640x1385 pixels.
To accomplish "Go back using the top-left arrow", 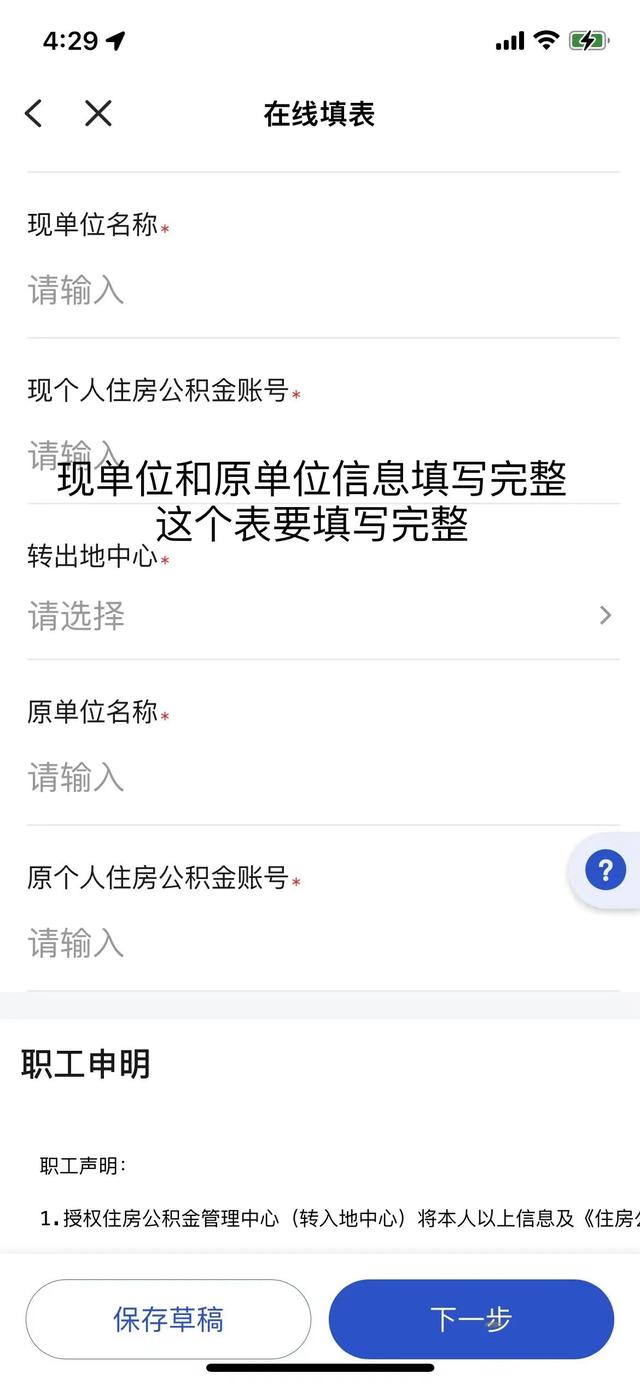I will click(34, 113).
